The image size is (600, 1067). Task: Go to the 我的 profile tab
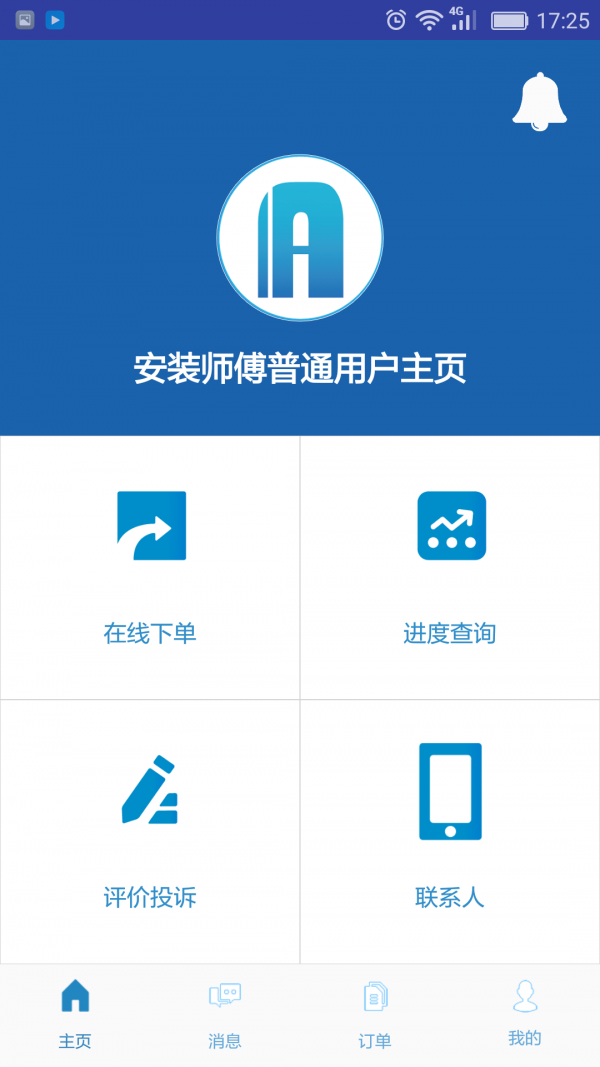[x=525, y=1014]
